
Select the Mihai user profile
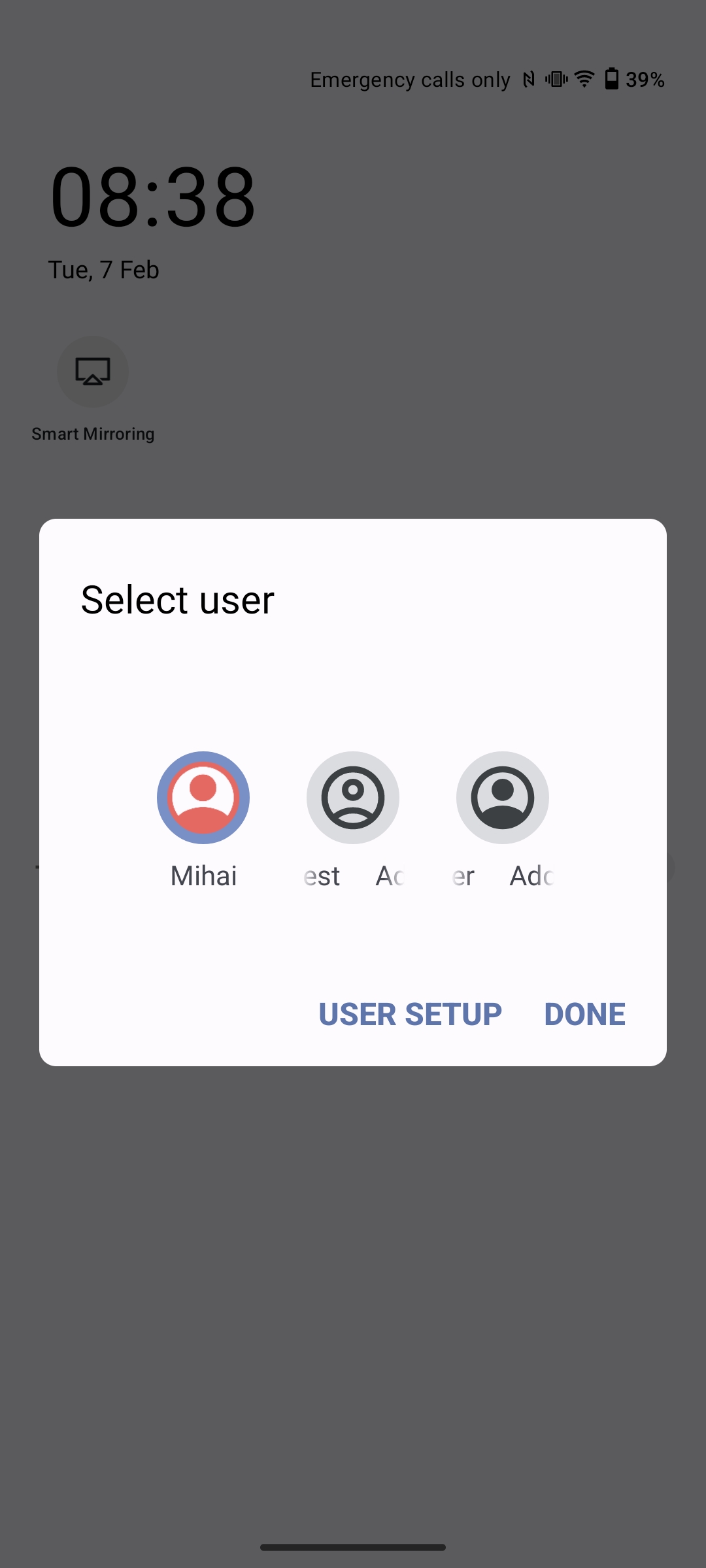tap(203, 798)
